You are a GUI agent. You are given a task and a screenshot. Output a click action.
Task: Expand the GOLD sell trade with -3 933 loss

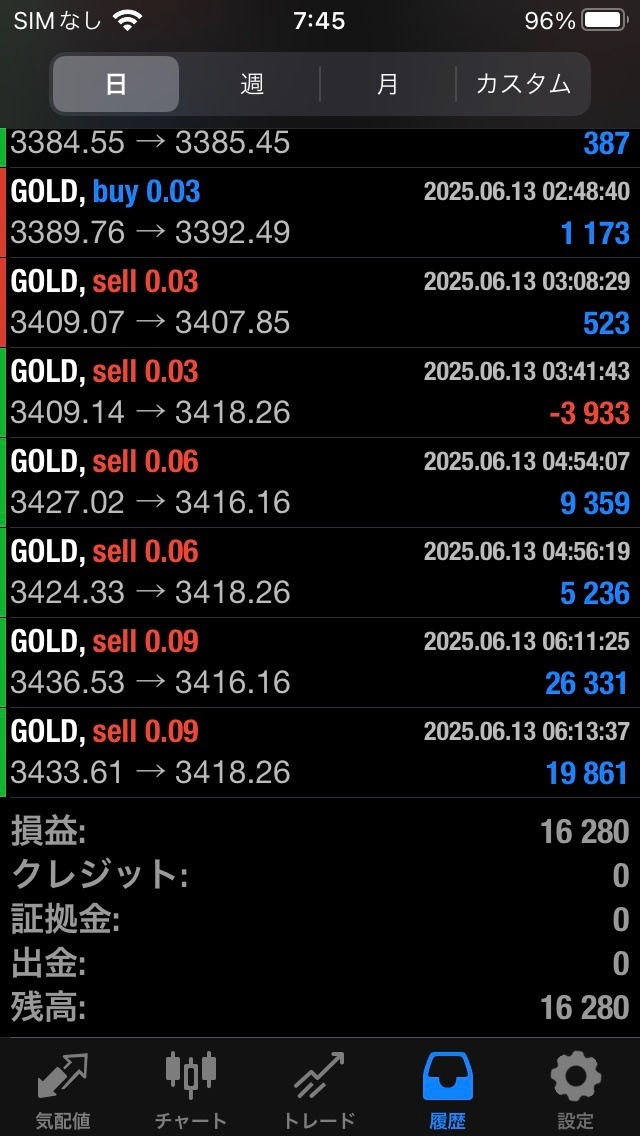[320, 393]
